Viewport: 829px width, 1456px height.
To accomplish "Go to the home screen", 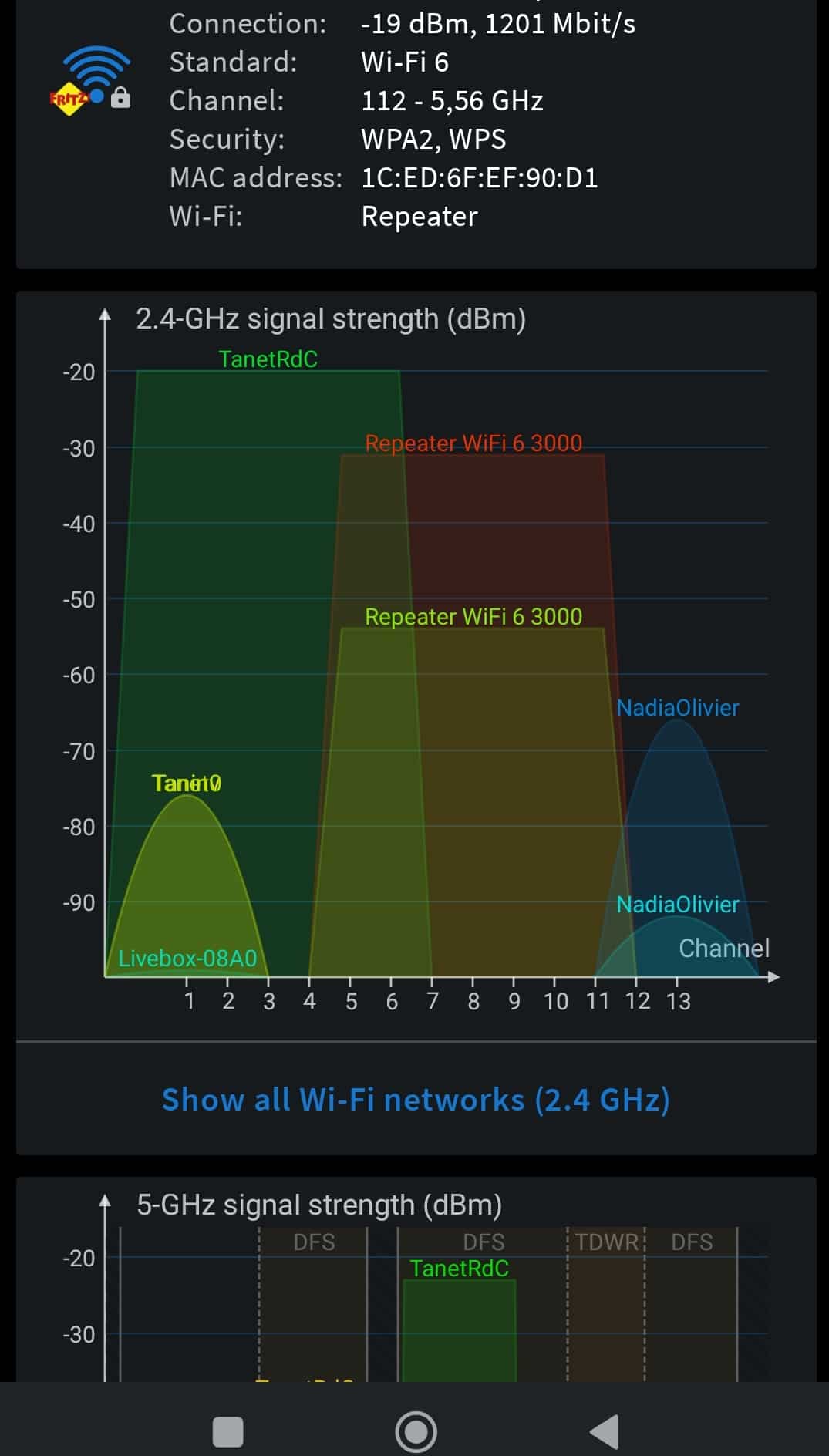I will pos(416,1431).
